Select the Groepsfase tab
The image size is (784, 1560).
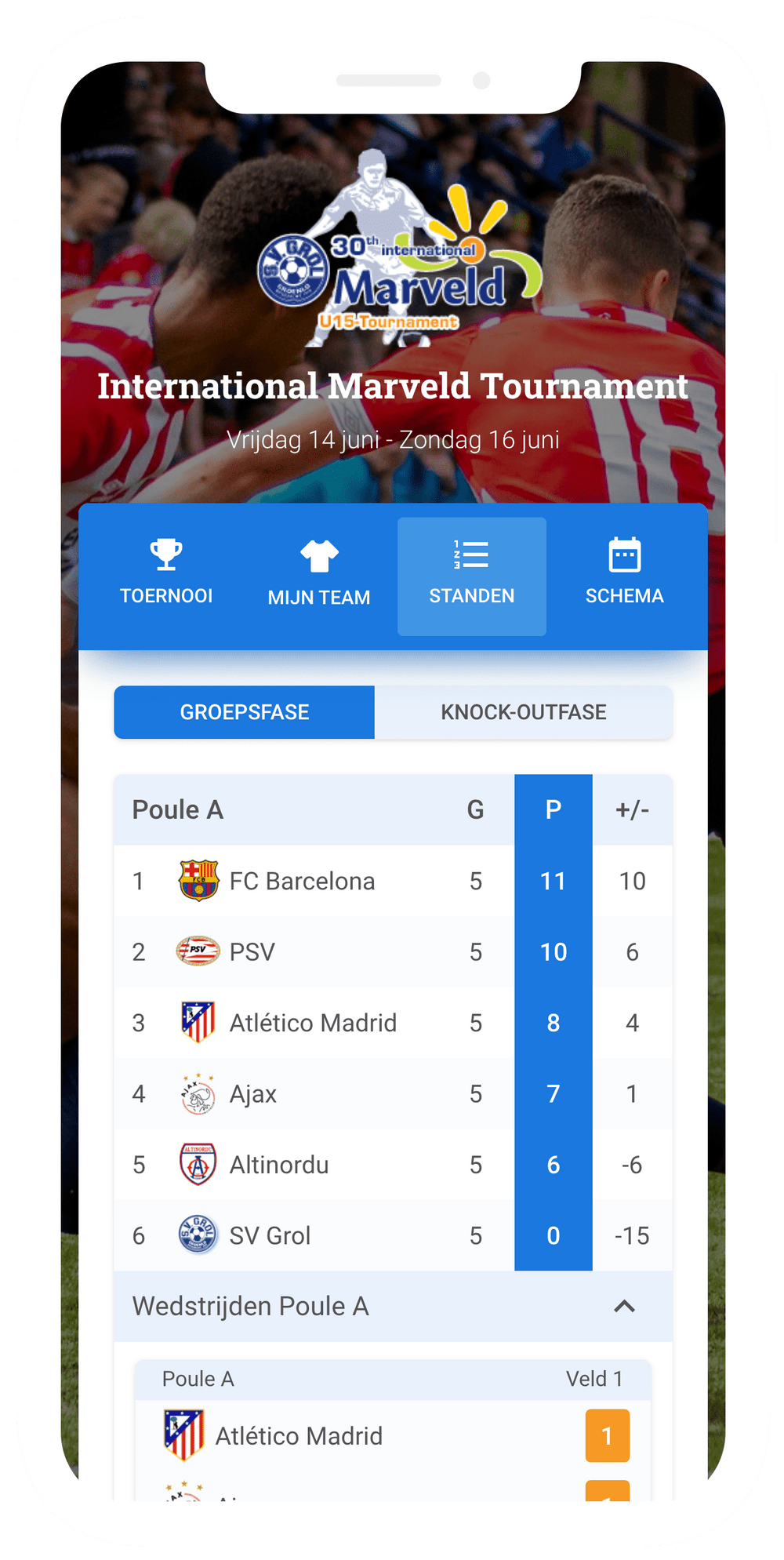[x=244, y=712]
